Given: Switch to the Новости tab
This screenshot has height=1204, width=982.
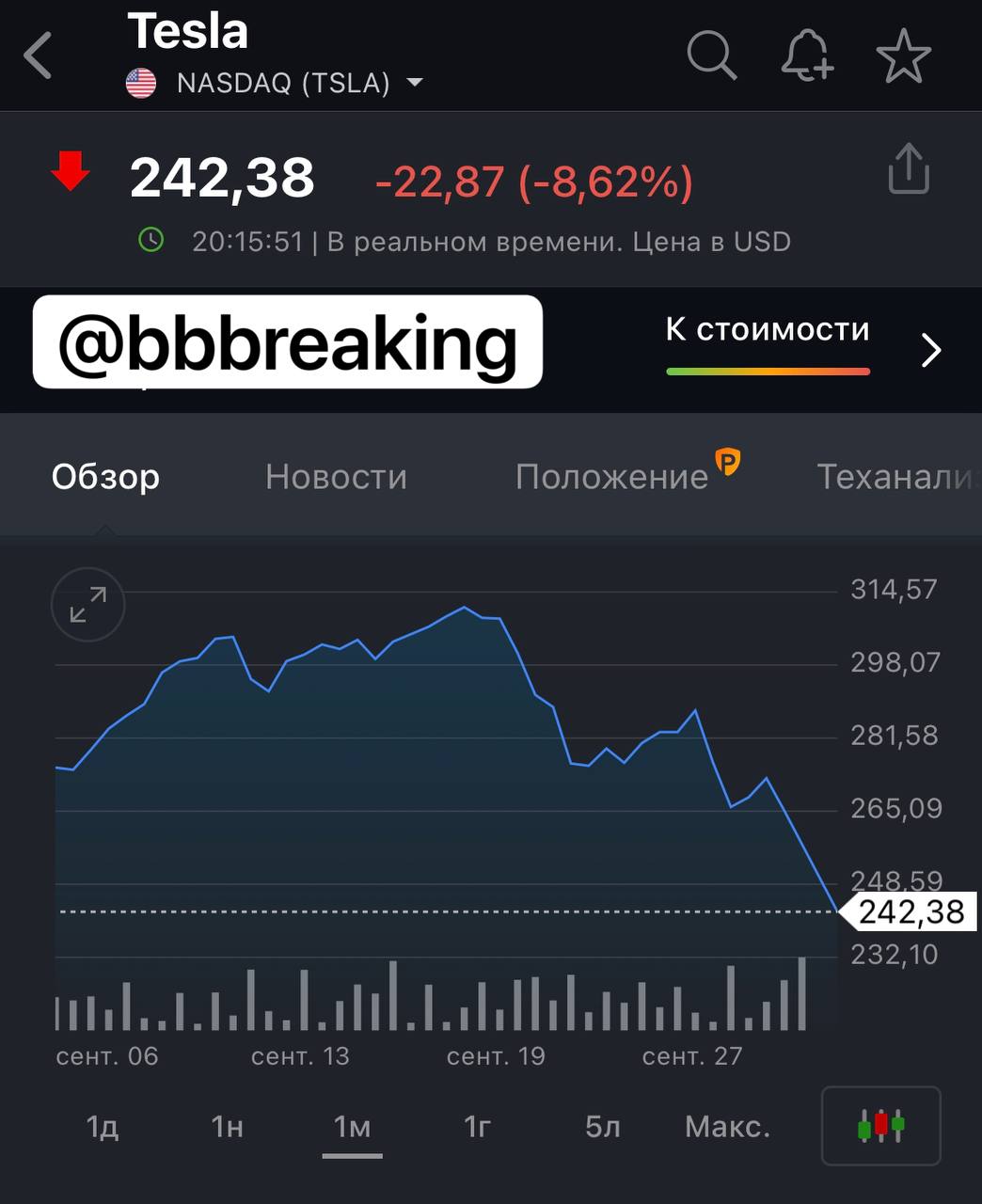Looking at the screenshot, I should click(336, 477).
